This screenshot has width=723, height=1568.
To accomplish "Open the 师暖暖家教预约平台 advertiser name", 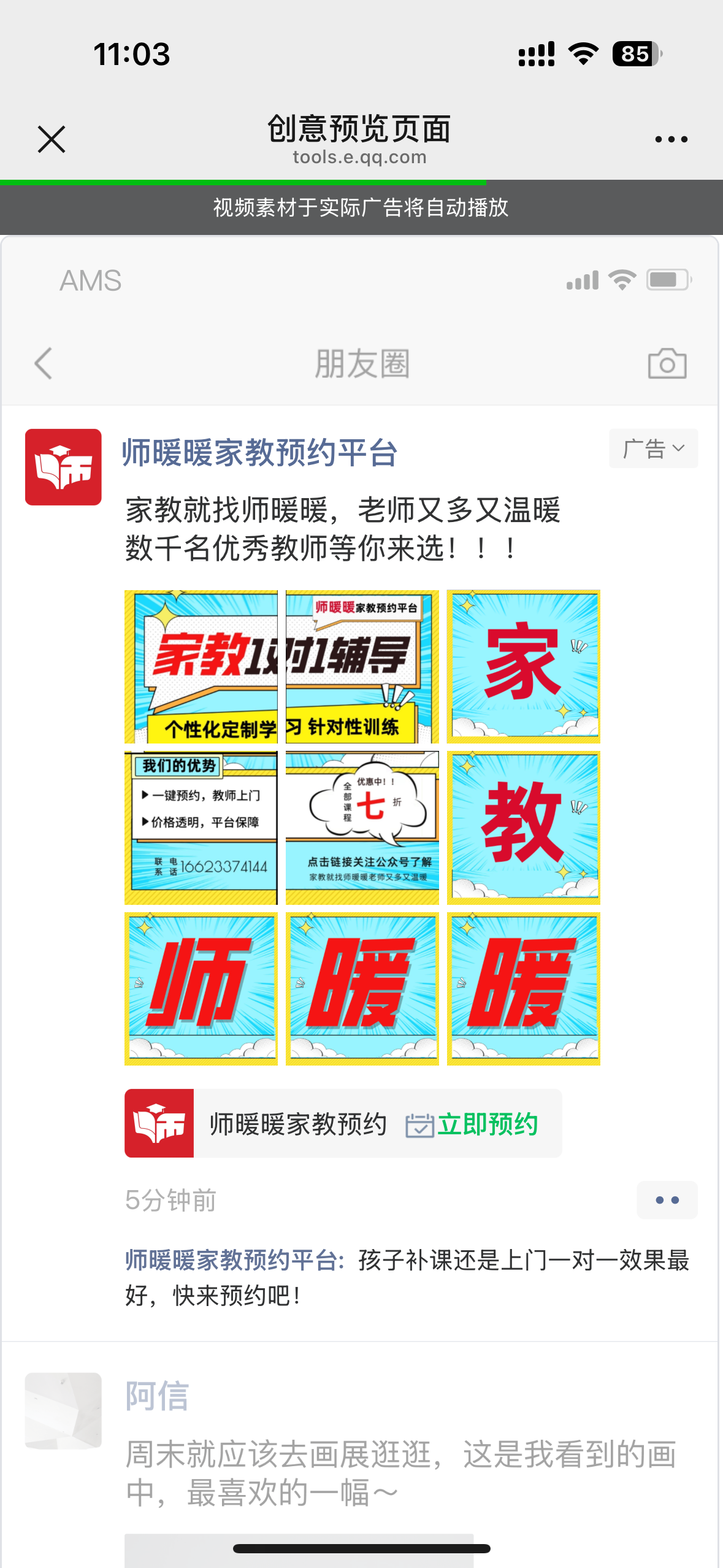I will tap(260, 453).
